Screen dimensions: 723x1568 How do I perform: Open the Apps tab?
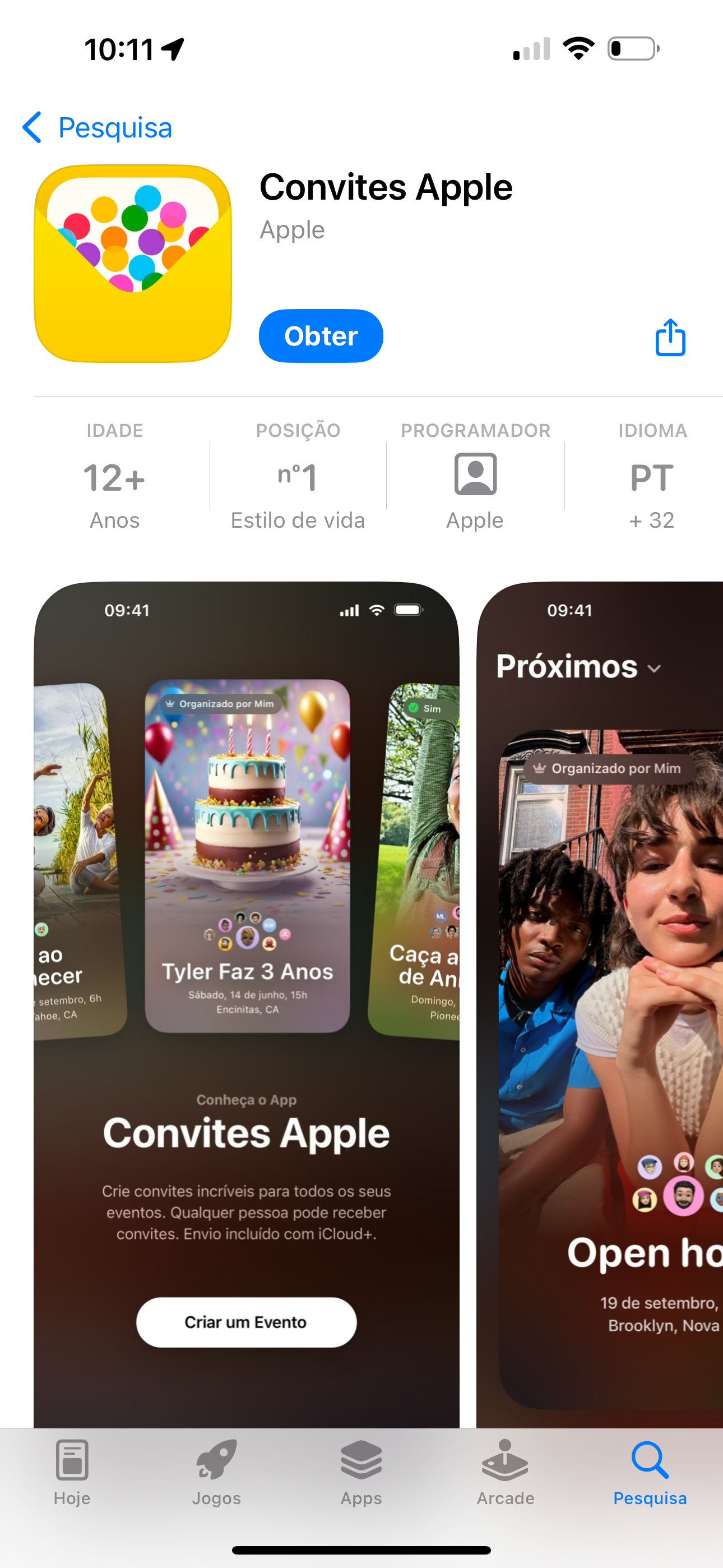coord(361,1471)
